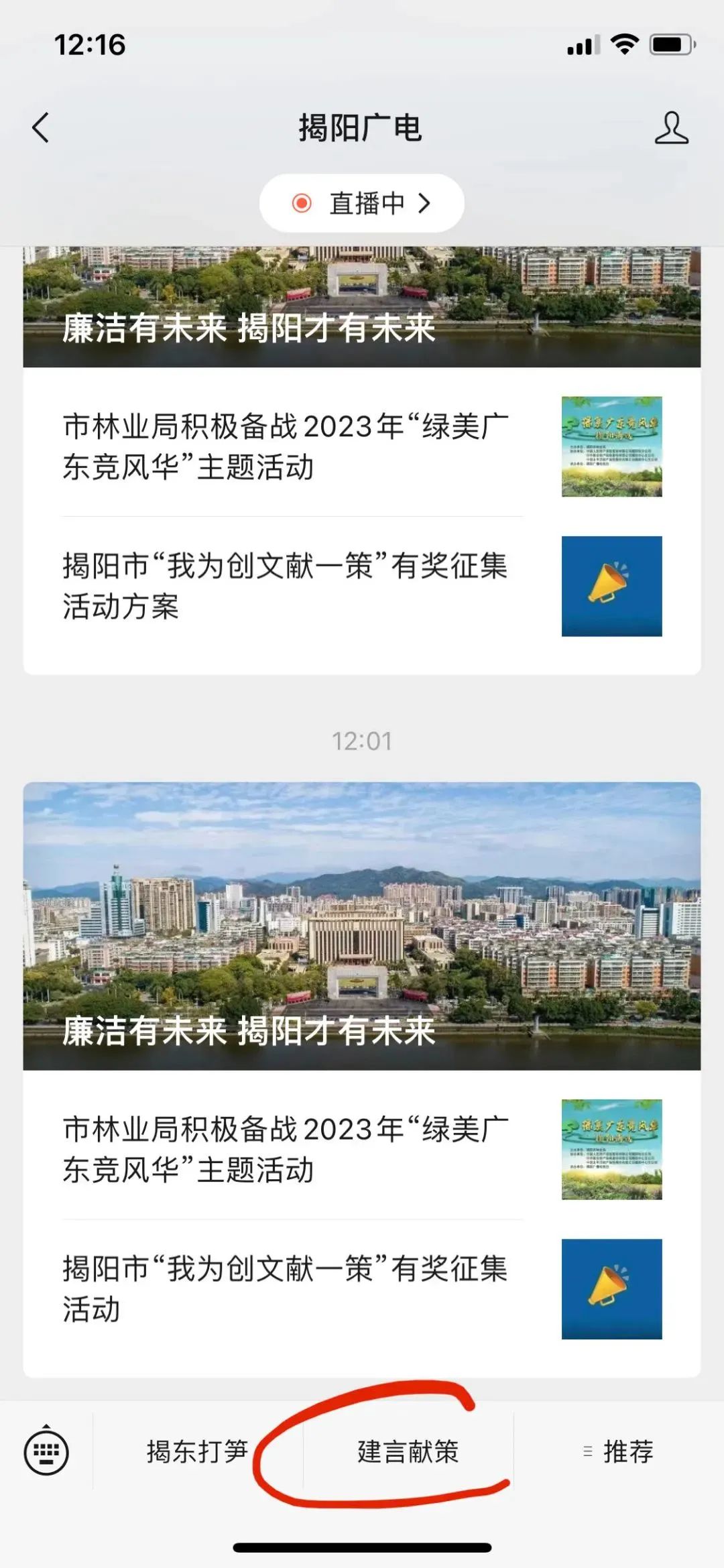Open the account profile icon
The width and height of the screenshot is (724, 1568).
pos(671,127)
